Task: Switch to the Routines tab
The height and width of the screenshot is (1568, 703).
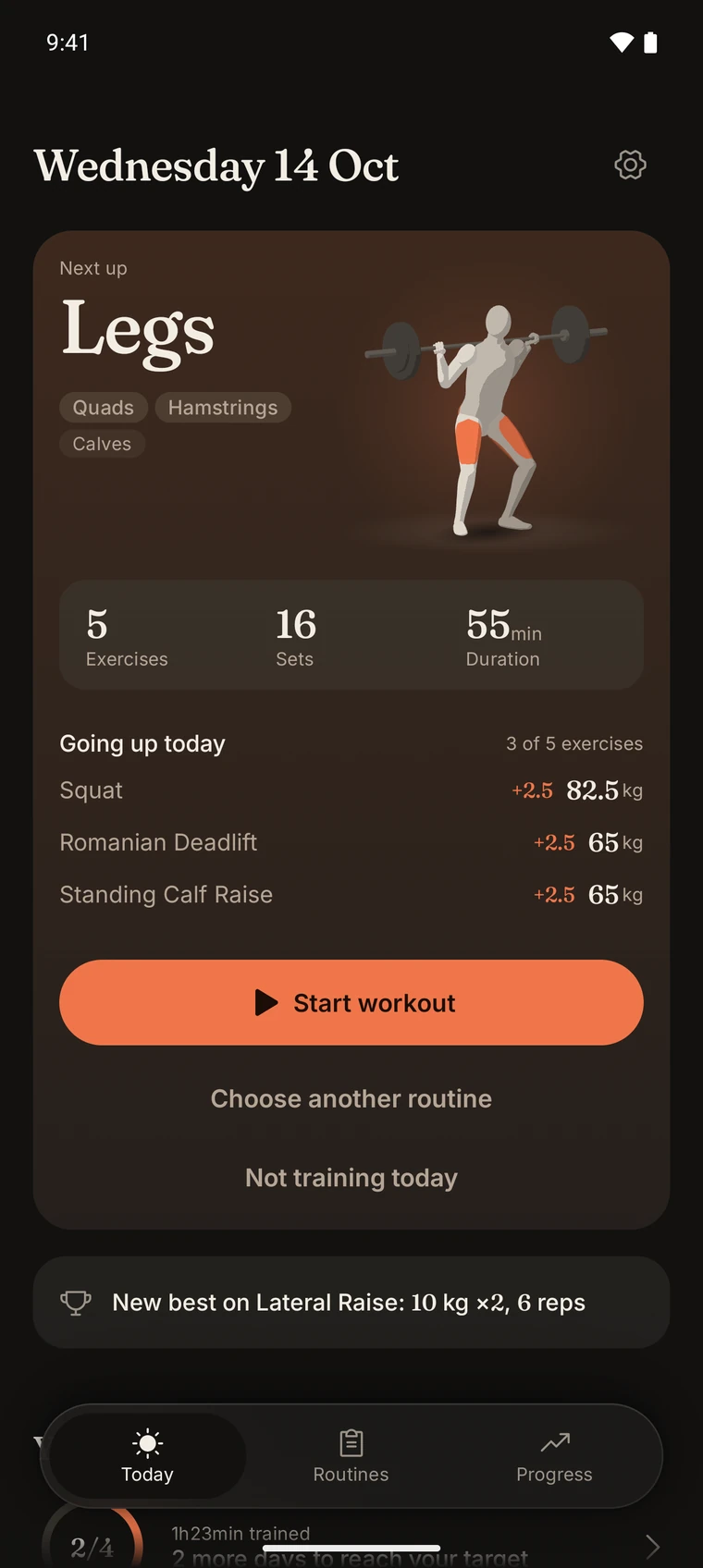Action: [x=351, y=1456]
